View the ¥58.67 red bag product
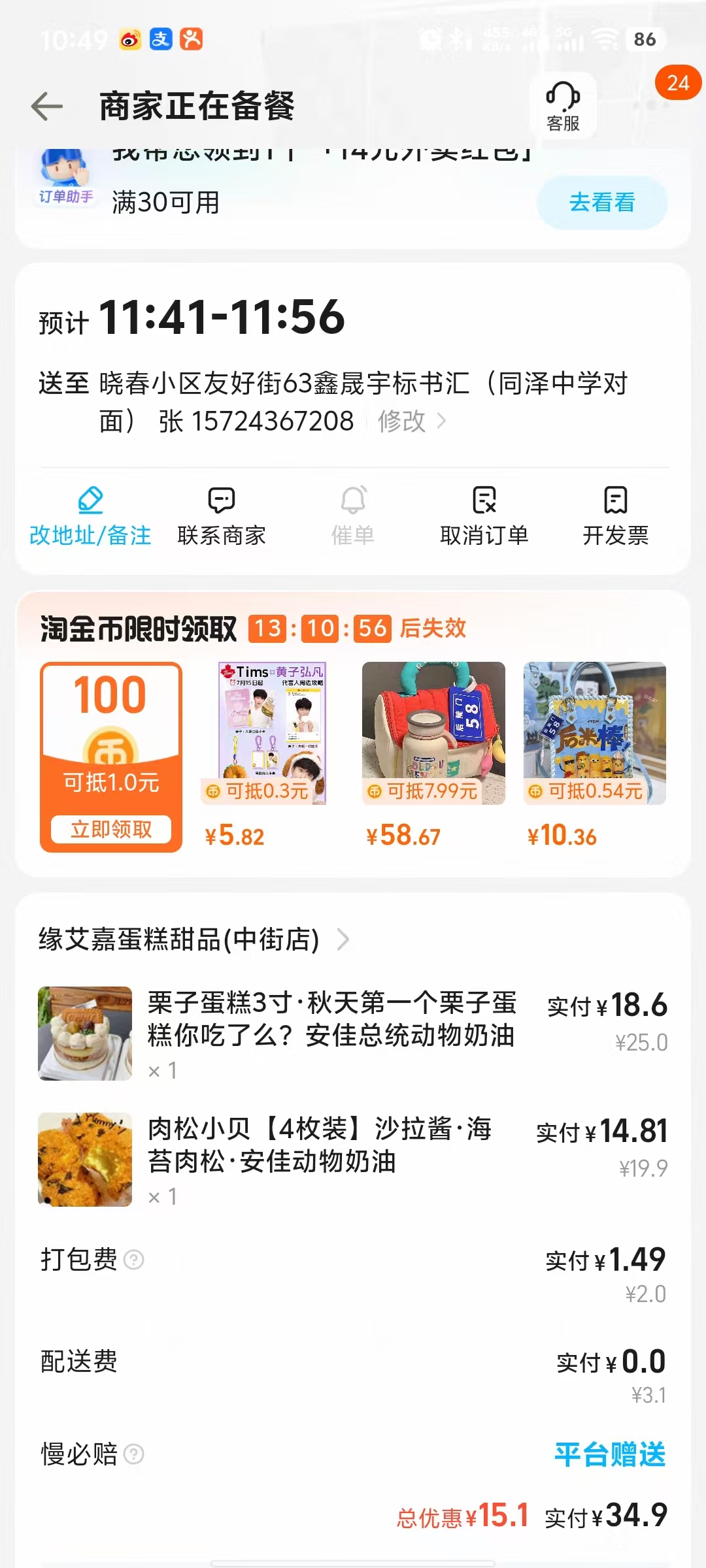This screenshot has width=706, height=1568. [x=433, y=734]
